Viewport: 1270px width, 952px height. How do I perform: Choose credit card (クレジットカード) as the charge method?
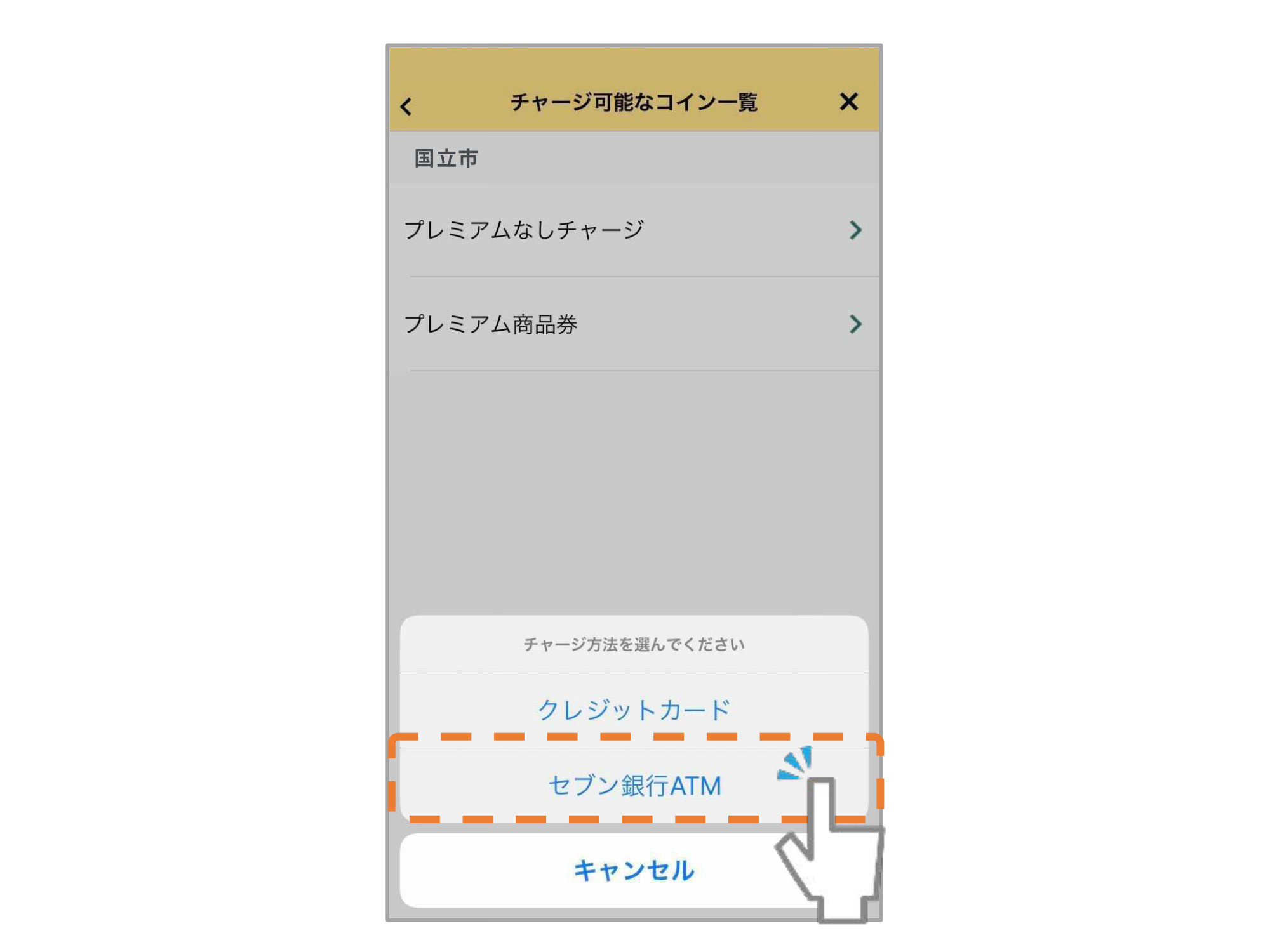(634, 710)
